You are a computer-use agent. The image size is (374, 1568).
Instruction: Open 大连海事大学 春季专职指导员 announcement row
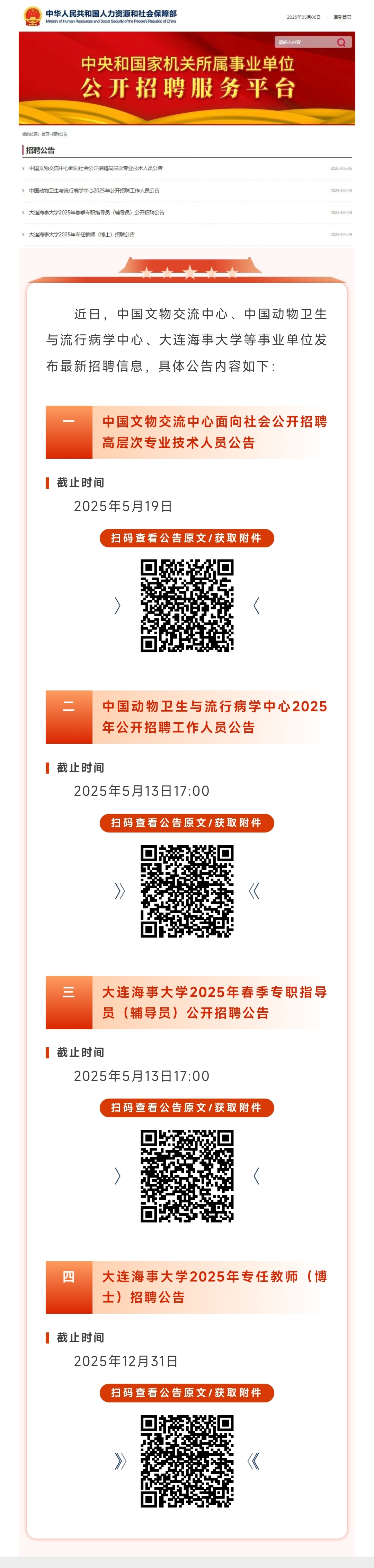click(97, 212)
